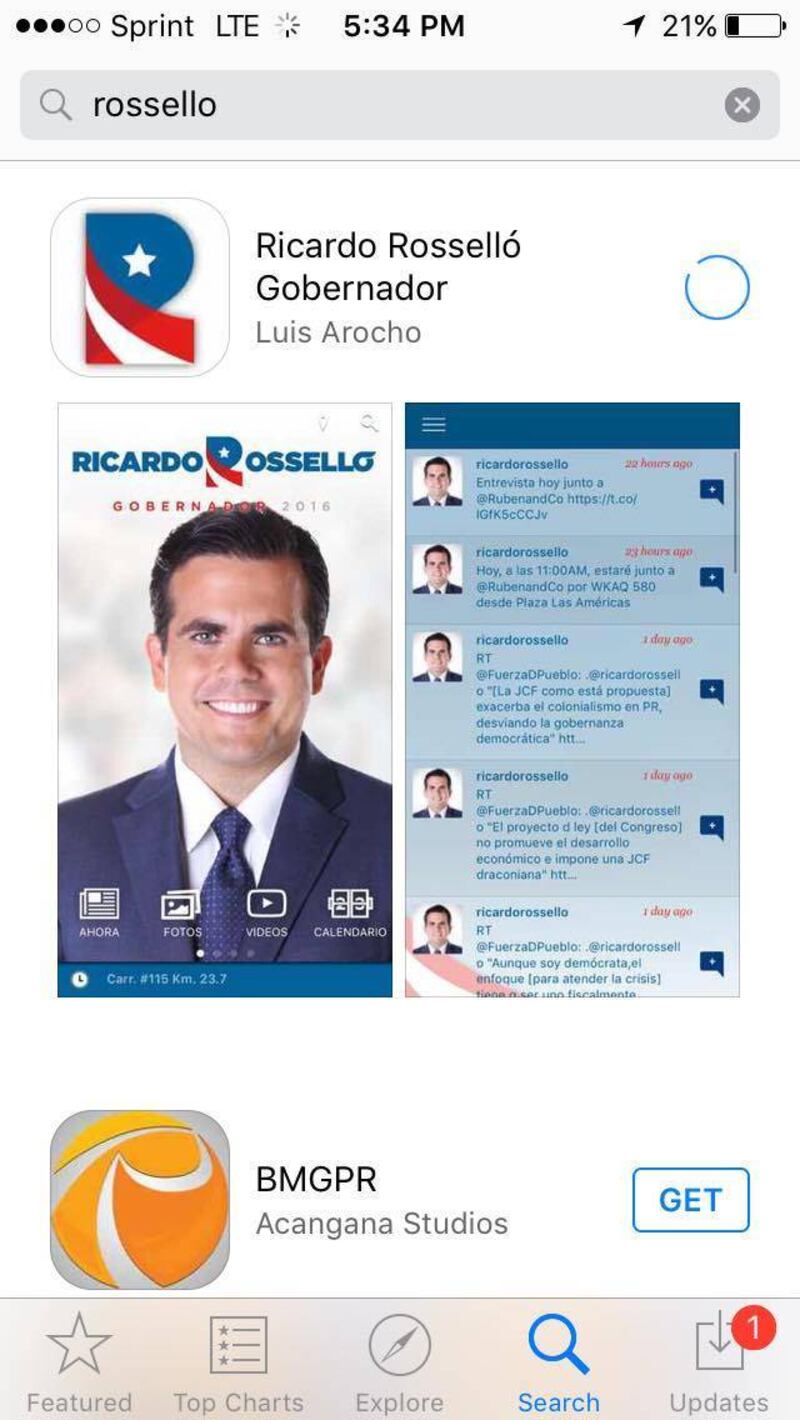This screenshot has height=1420, width=800.
Task: Switch to the Top Charts tab
Action: (238, 1360)
